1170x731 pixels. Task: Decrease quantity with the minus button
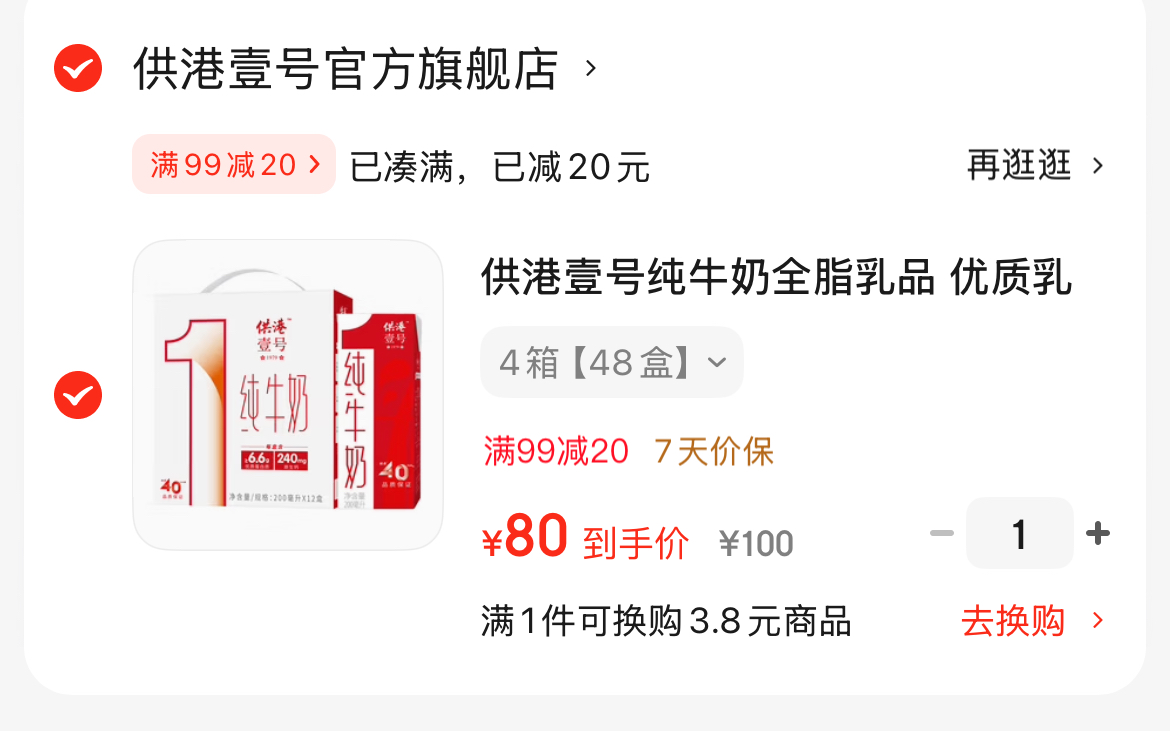click(941, 534)
